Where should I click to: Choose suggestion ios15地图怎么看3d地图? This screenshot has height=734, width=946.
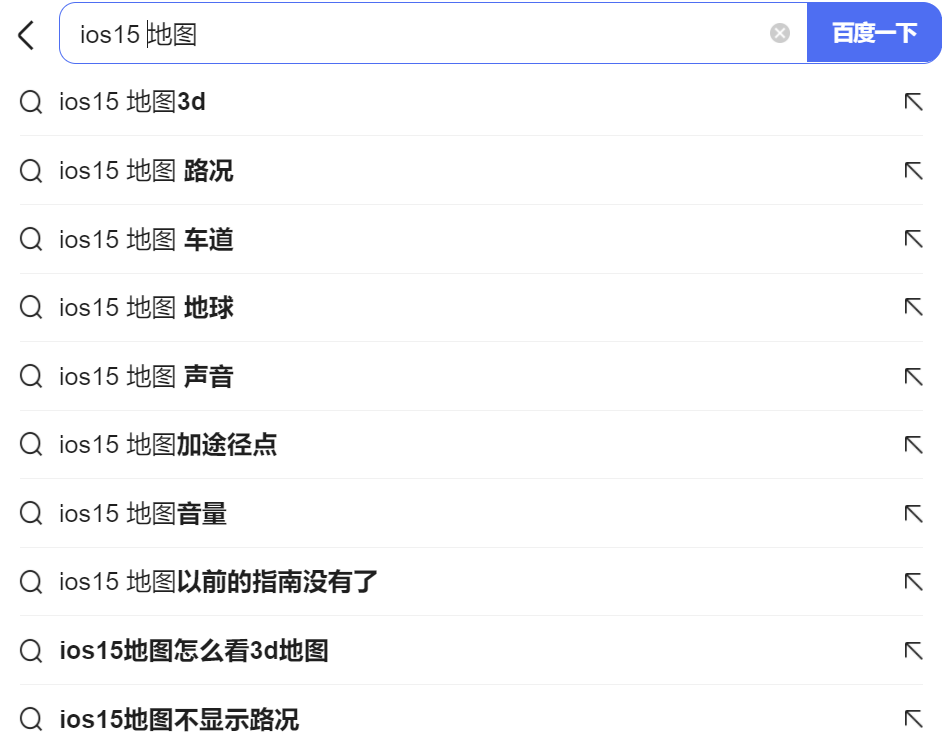tap(194, 651)
